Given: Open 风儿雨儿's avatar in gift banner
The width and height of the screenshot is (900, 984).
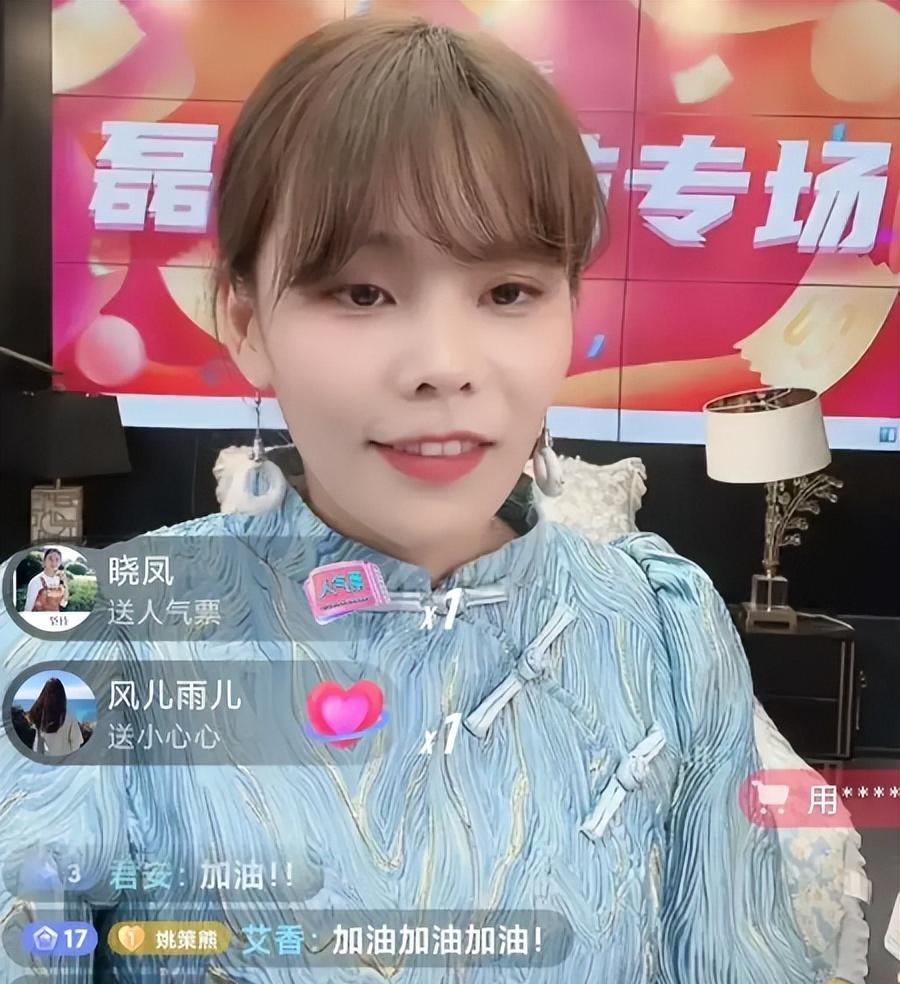Looking at the screenshot, I should [x=55, y=712].
